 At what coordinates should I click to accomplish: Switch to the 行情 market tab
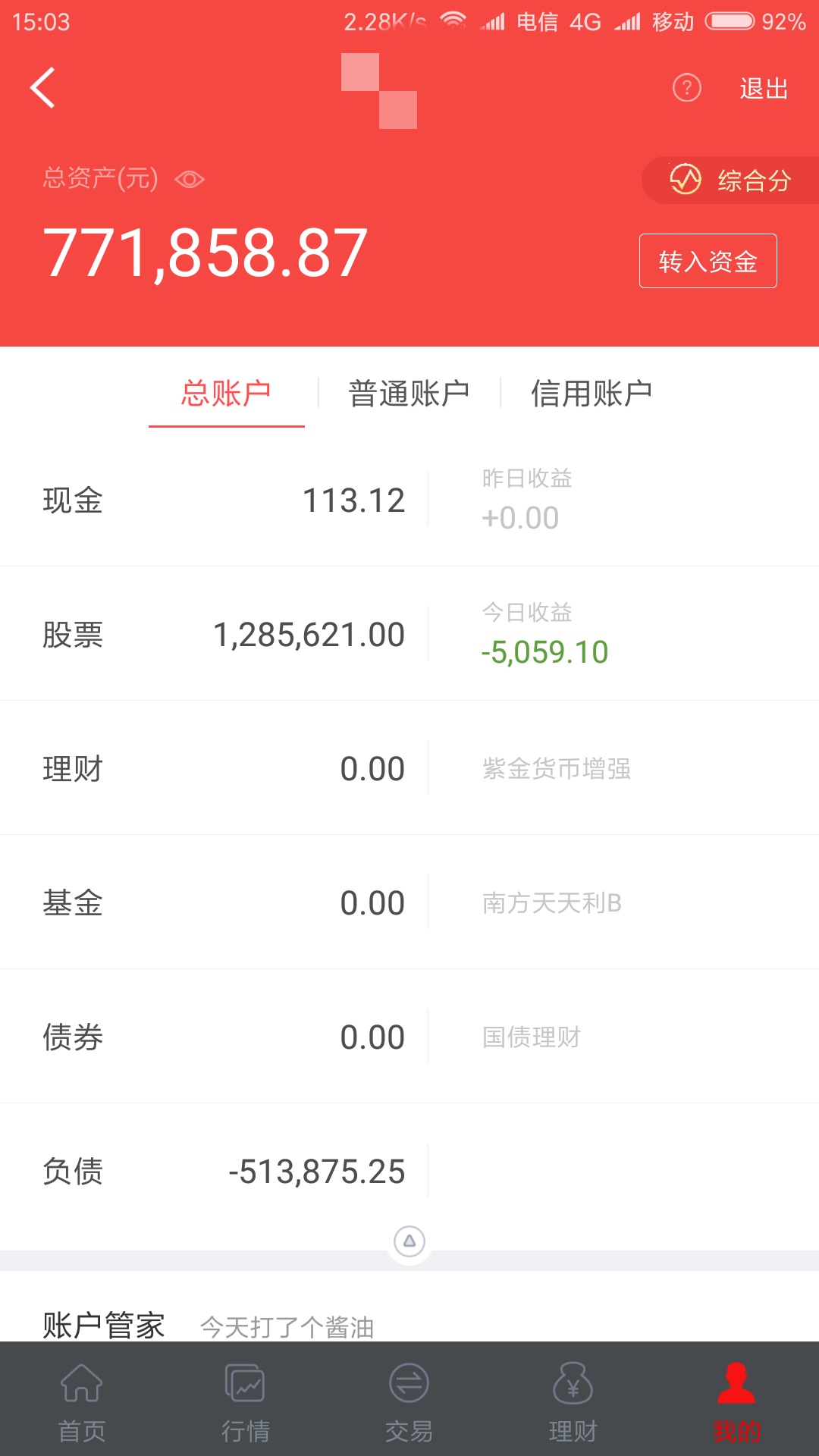(246, 1401)
